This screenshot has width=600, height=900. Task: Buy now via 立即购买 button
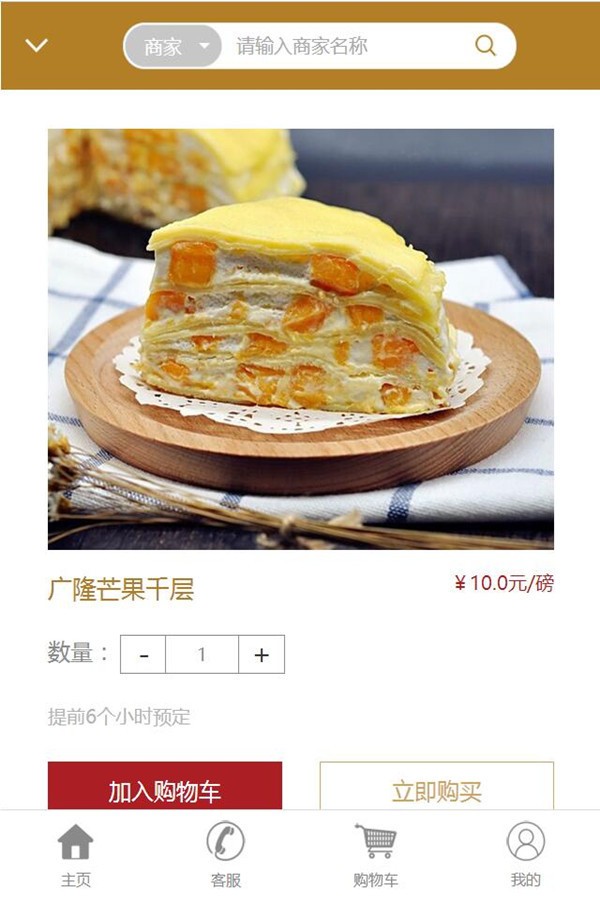pyautogui.click(x=436, y=790)
